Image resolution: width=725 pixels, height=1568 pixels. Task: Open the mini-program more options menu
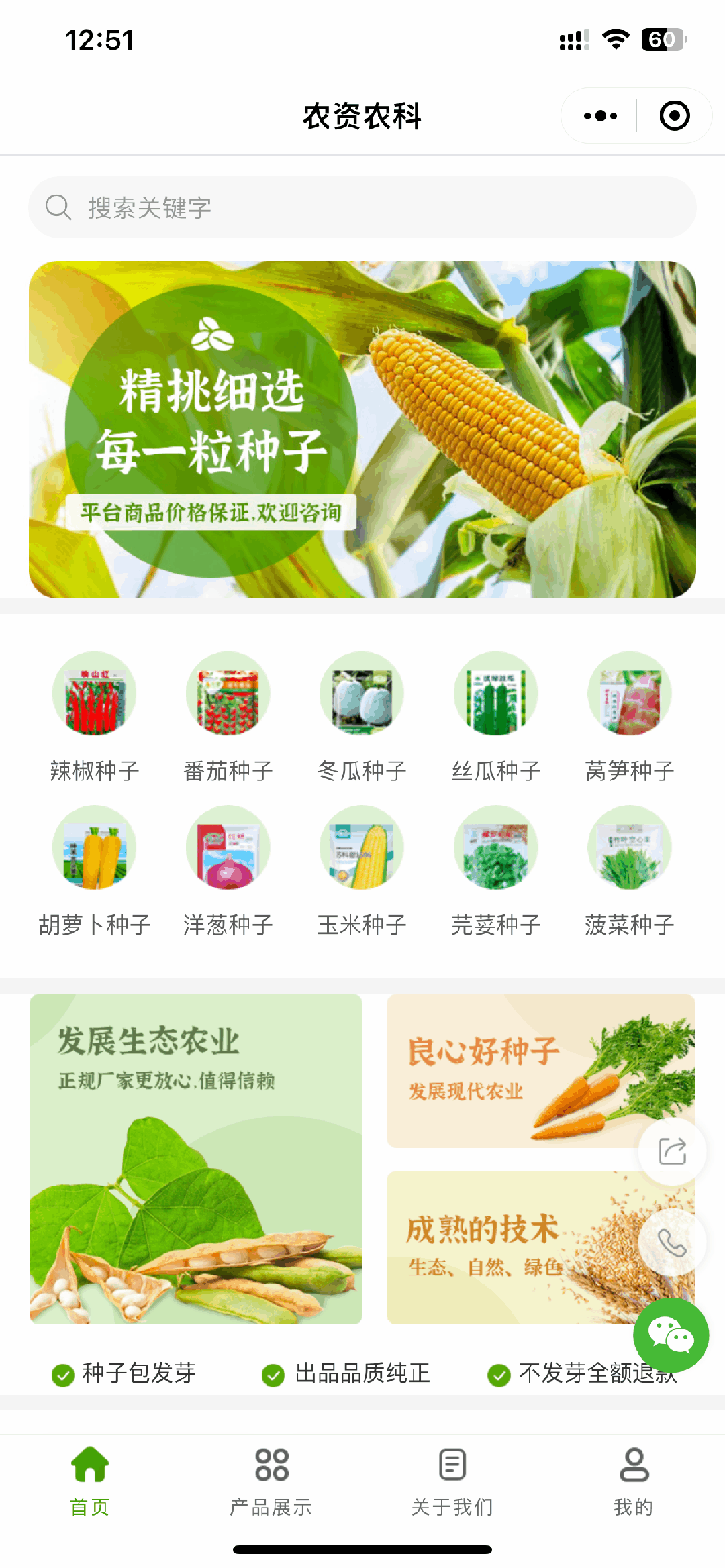[x=600, y=116]
